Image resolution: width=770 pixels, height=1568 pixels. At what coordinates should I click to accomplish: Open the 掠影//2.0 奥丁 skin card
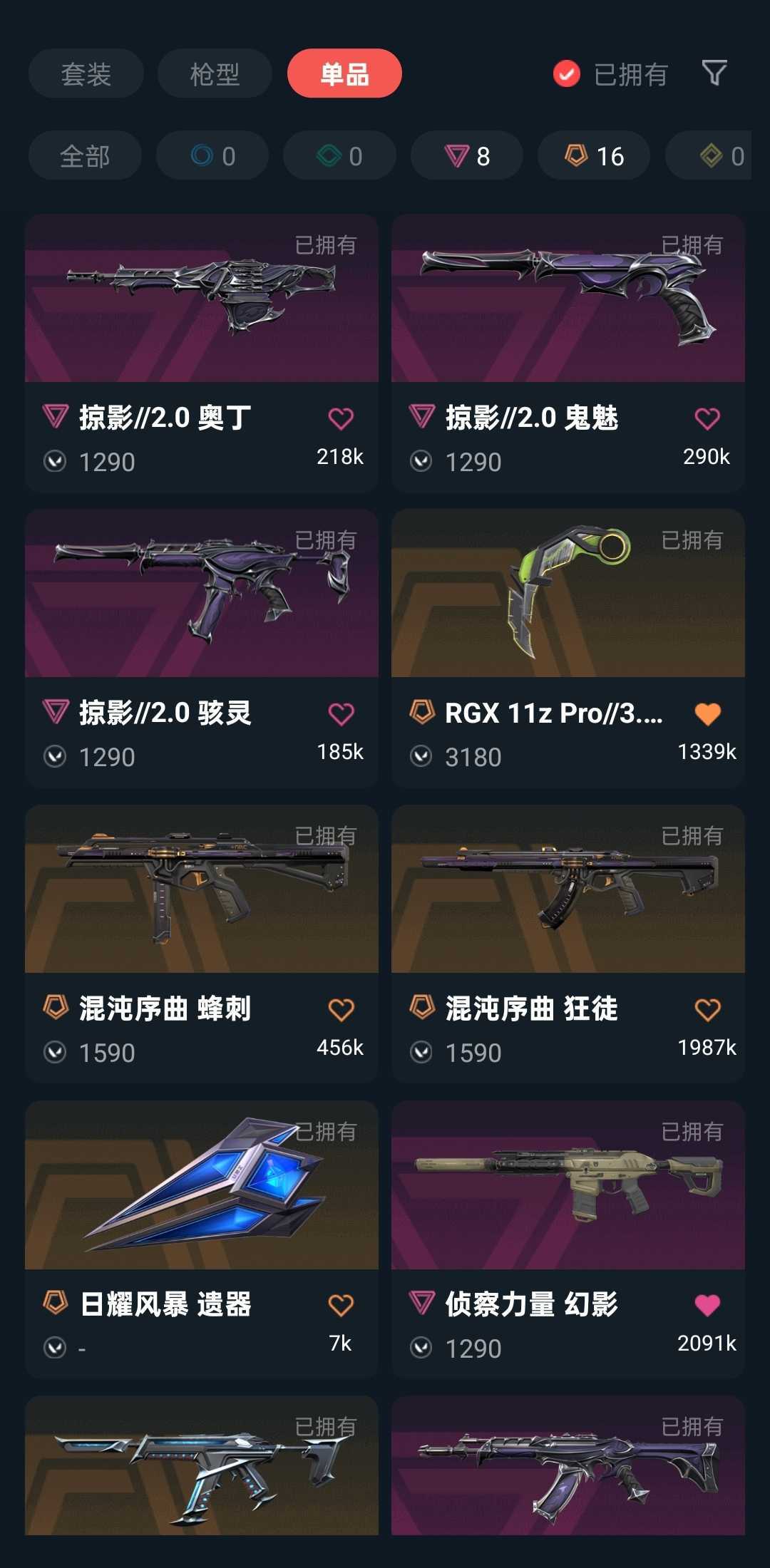201,299
